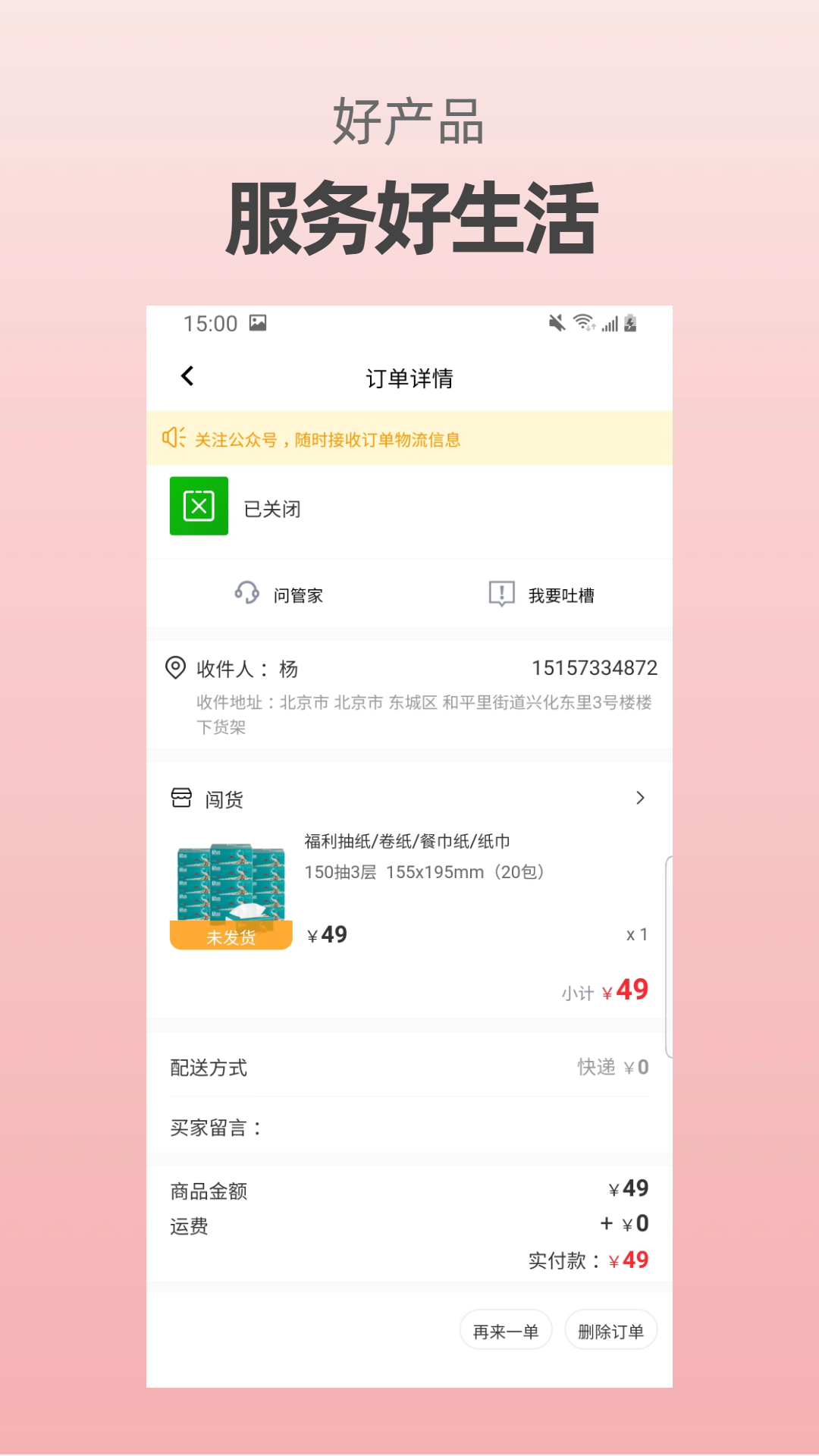819x1456 pixels.
Task: Tap the speaker icon in the yellow banner
Action: (173, 438)
